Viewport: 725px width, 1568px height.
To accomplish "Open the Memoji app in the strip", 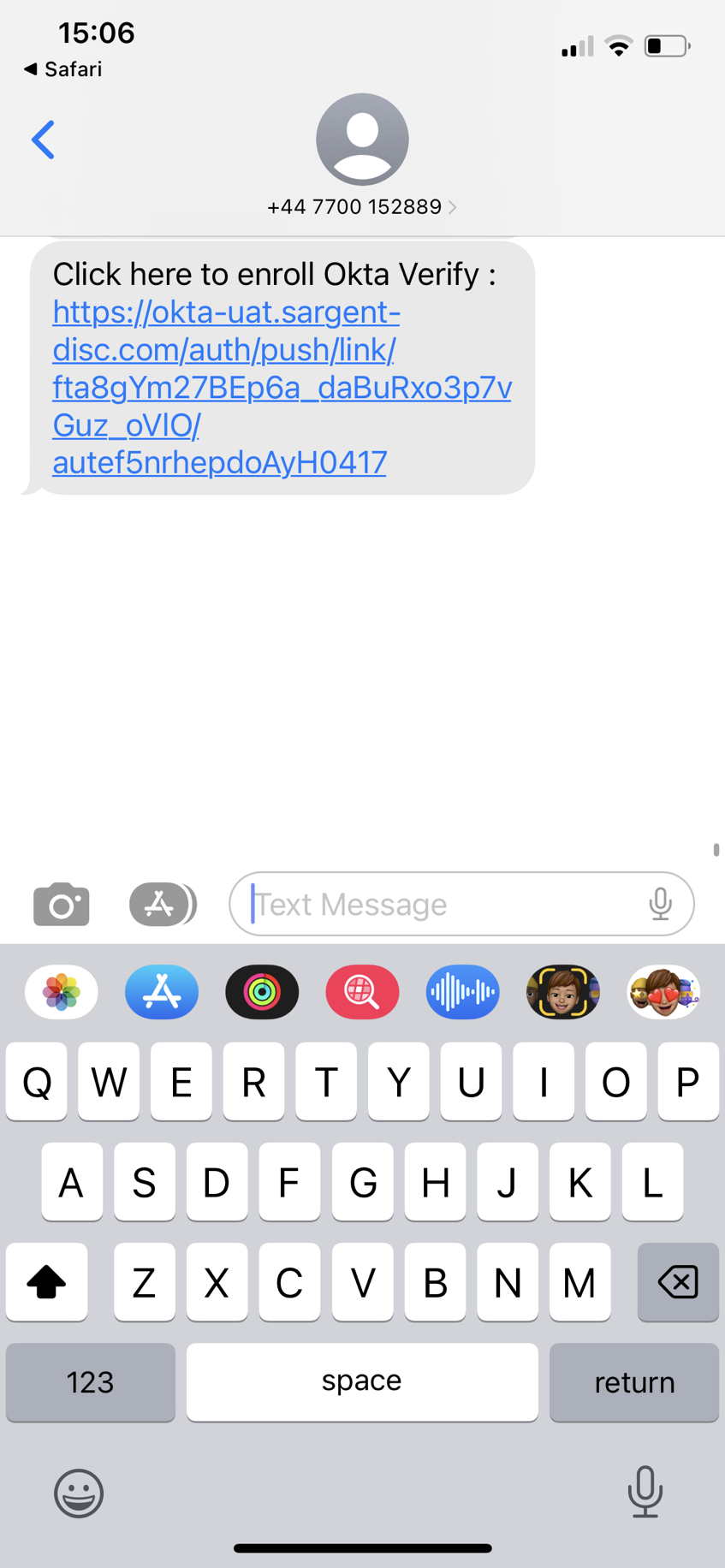I will point(563,992).
